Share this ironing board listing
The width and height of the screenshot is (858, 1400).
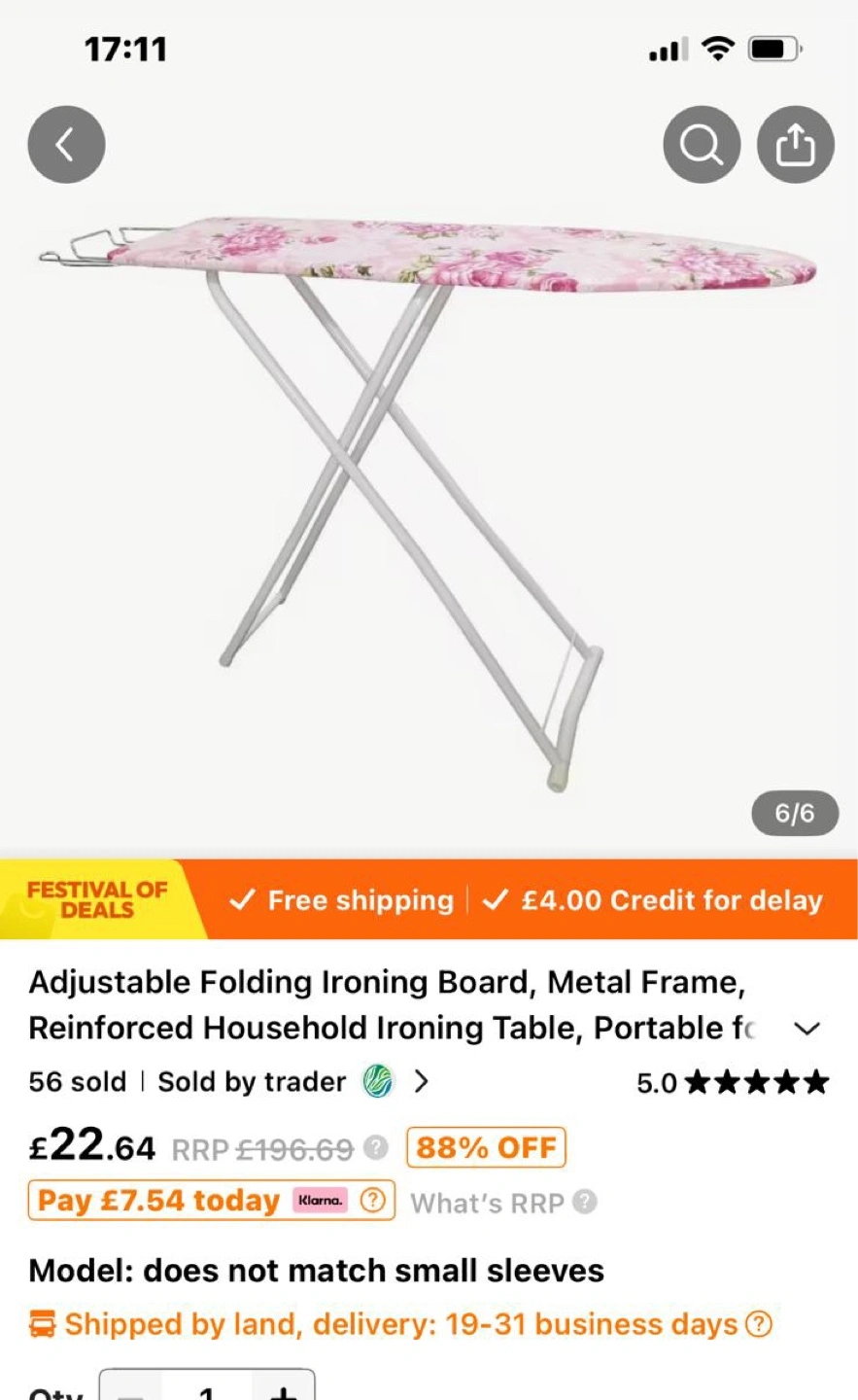pyautogui.click(x=796, y=145)
